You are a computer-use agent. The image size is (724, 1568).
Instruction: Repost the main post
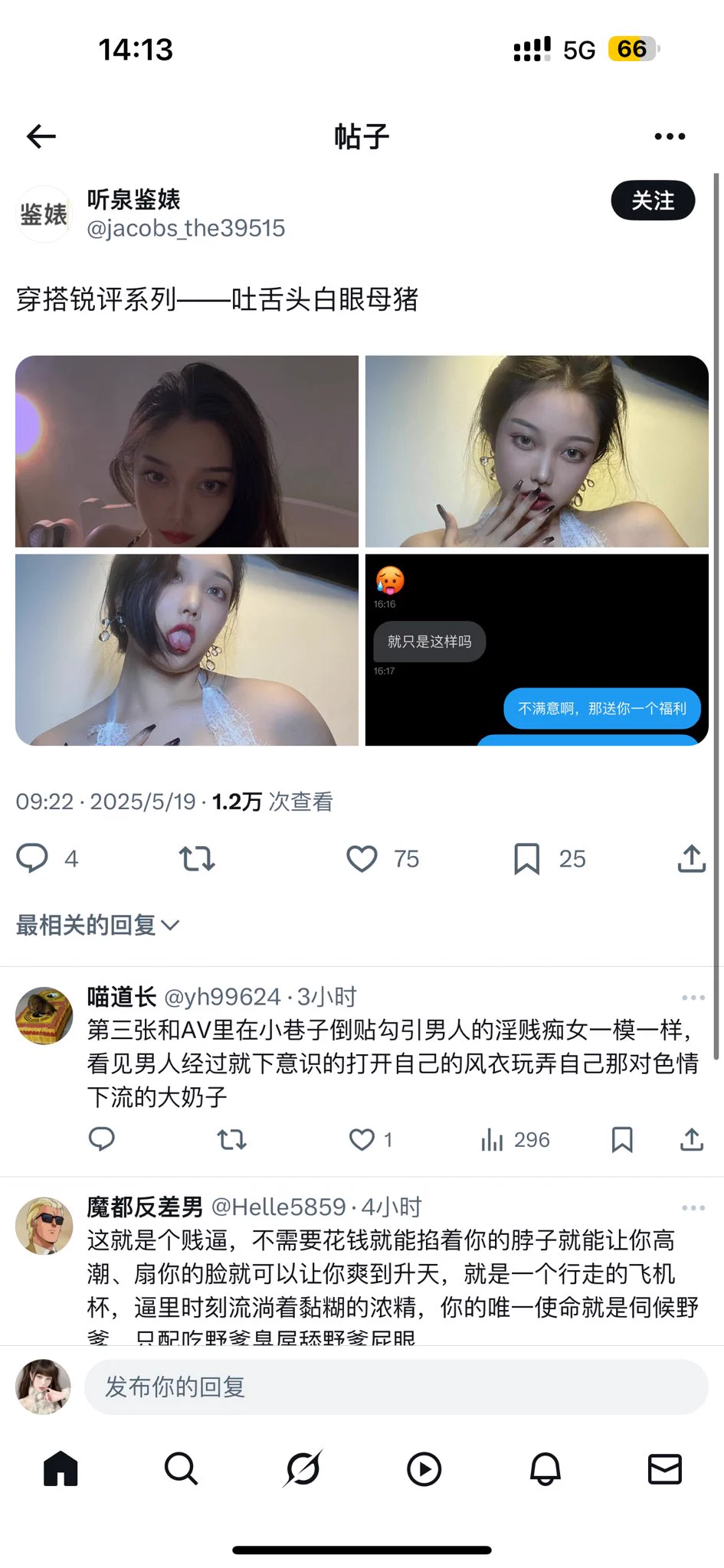(x=197, y=858)
